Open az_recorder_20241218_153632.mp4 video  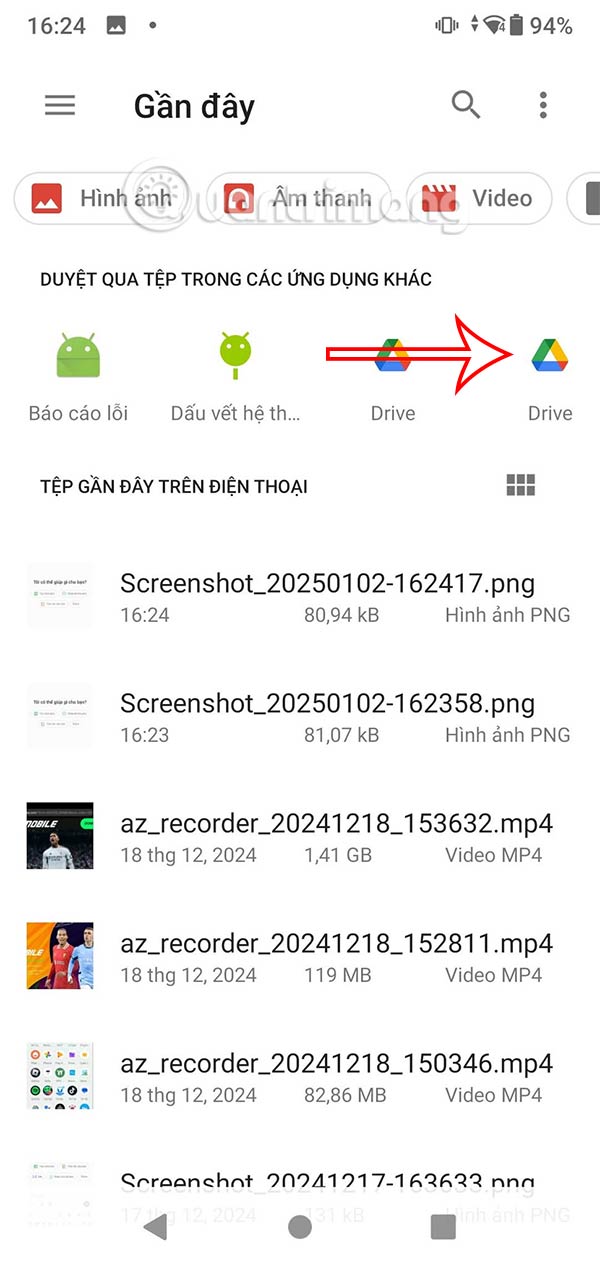coord(336,837)
